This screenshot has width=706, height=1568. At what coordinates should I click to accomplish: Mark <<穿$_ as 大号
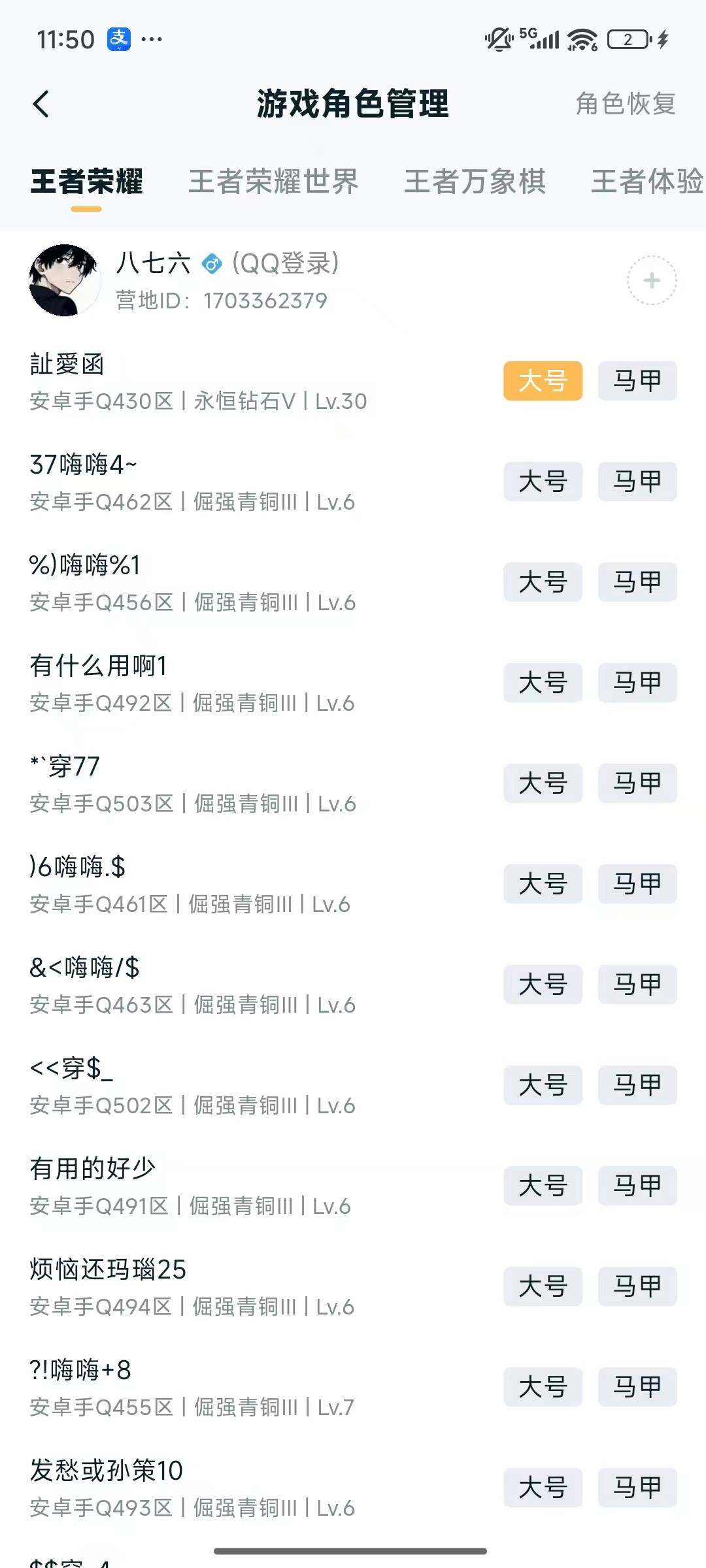pyautogui.click(x=543, y=1085)
